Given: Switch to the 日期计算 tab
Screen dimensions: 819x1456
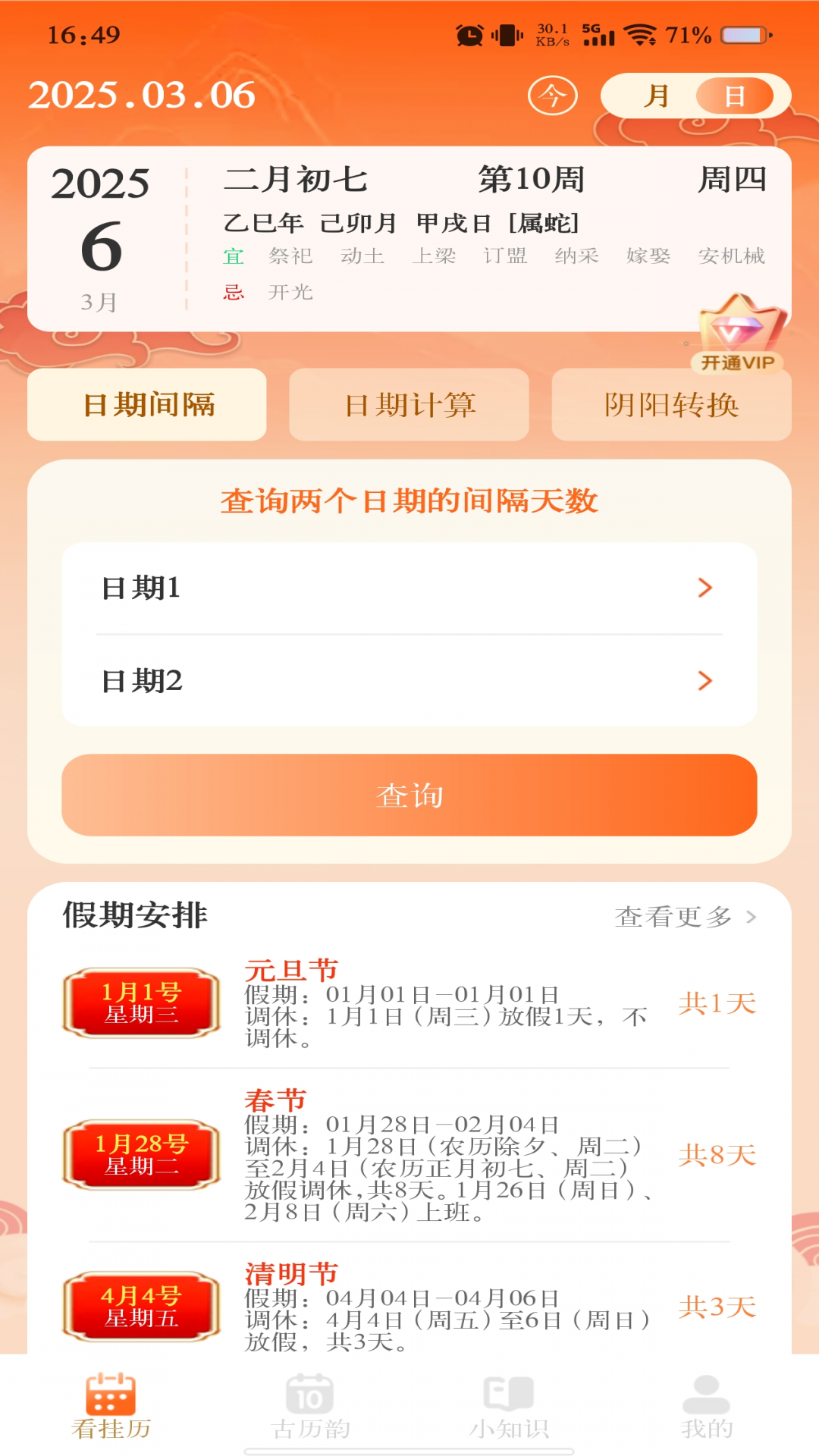Looking at the screenshot, I should 409,405.
